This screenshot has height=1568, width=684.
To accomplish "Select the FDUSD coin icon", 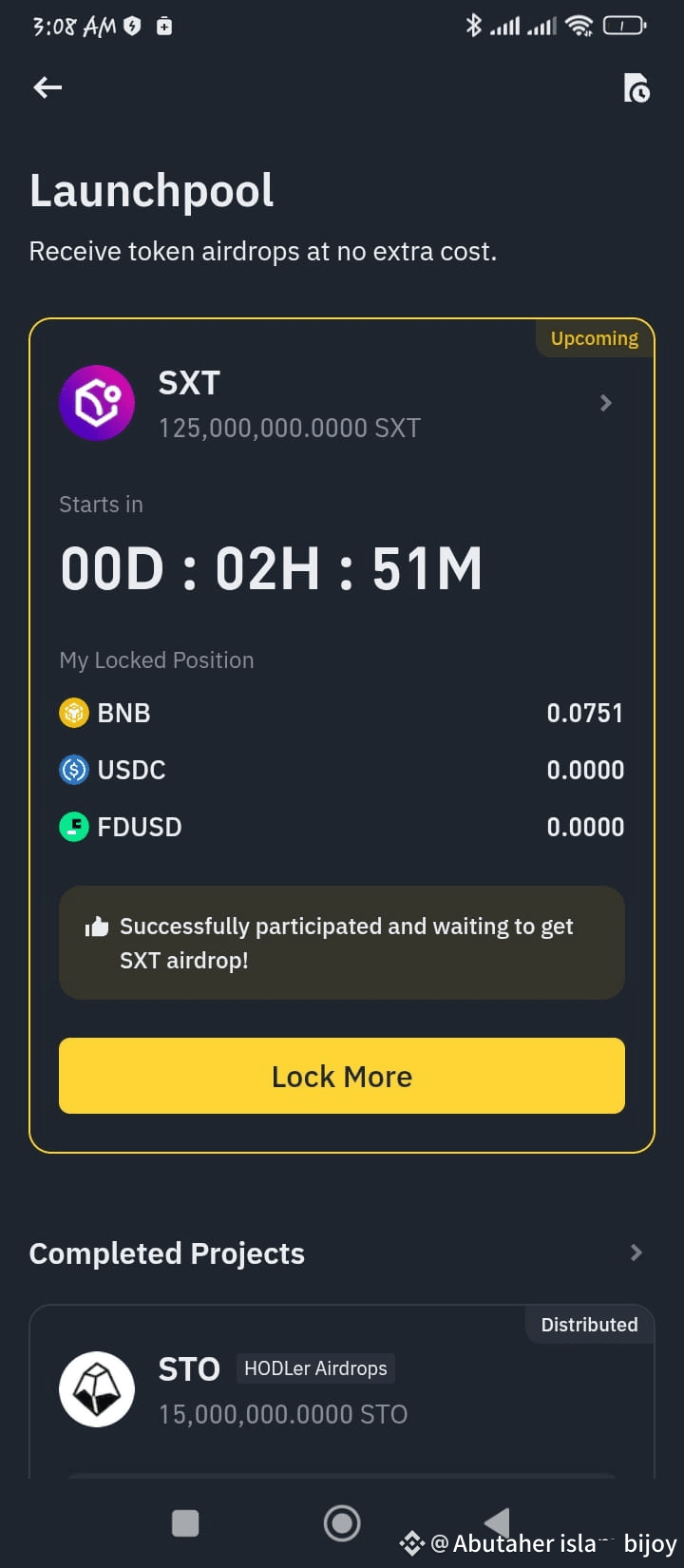I will (x=73, y=827).
